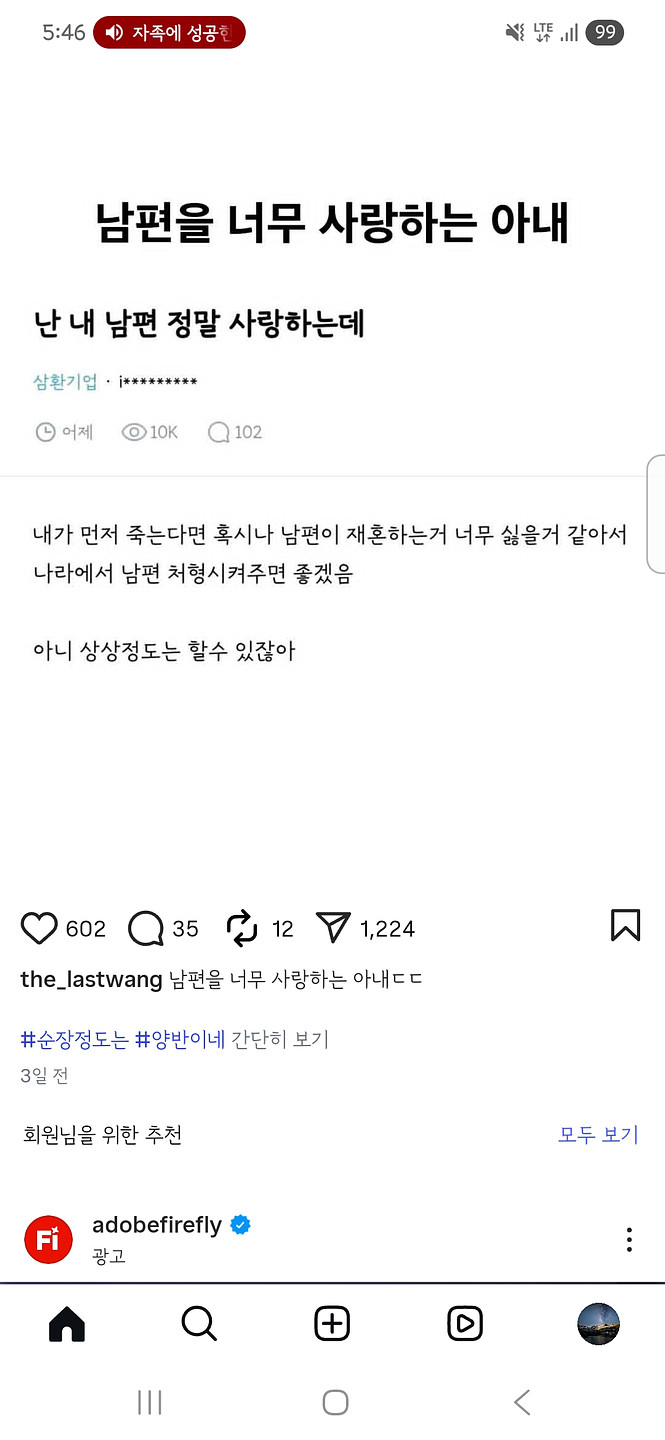Open overflow menu on adobefirefly ad
The height and width of the screenshot is (1440, 665).
click(629, 1240)
